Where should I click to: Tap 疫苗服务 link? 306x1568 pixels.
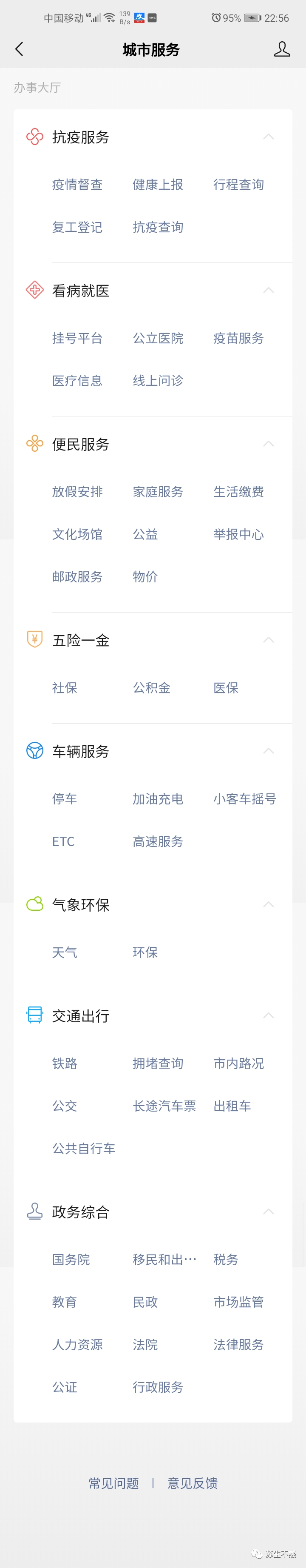(238, 338)
